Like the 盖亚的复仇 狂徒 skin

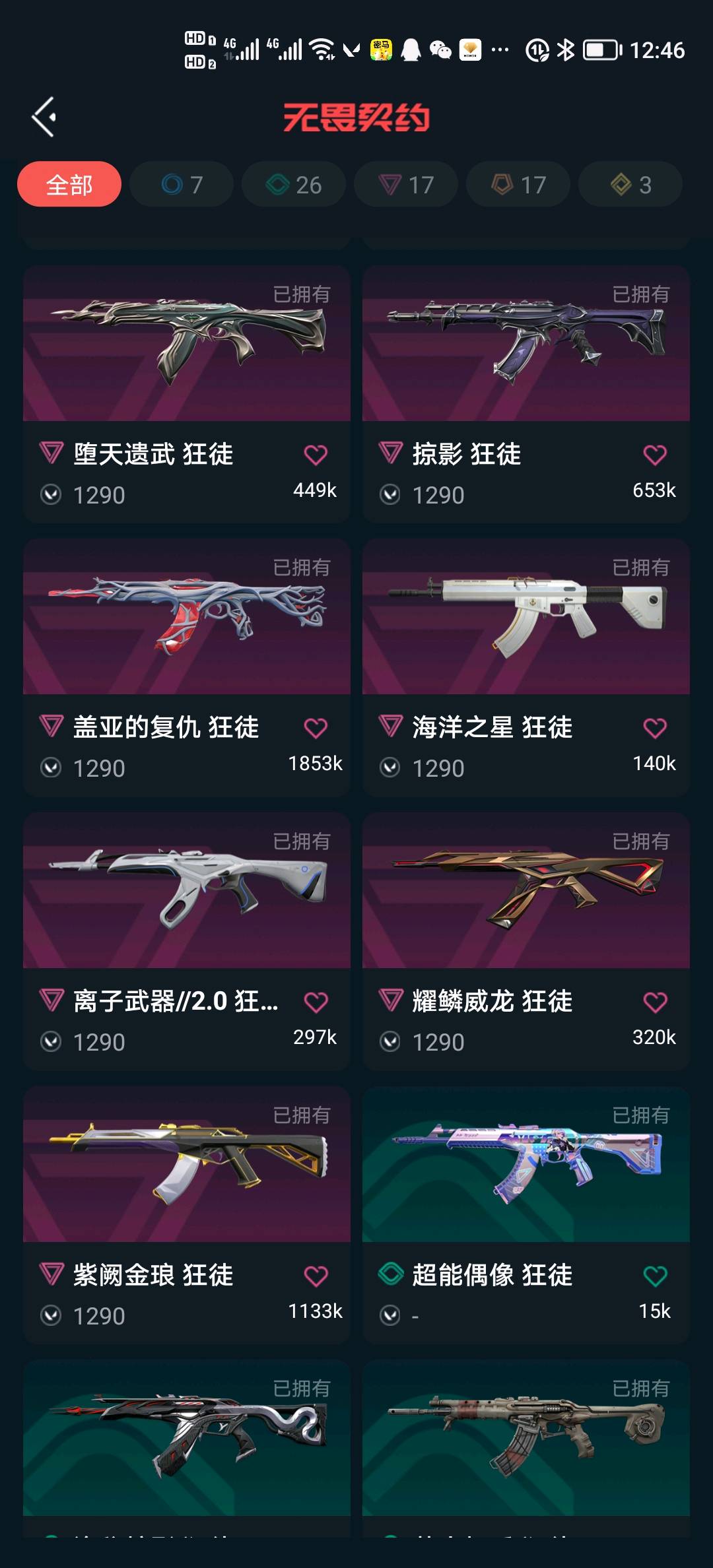316,728
